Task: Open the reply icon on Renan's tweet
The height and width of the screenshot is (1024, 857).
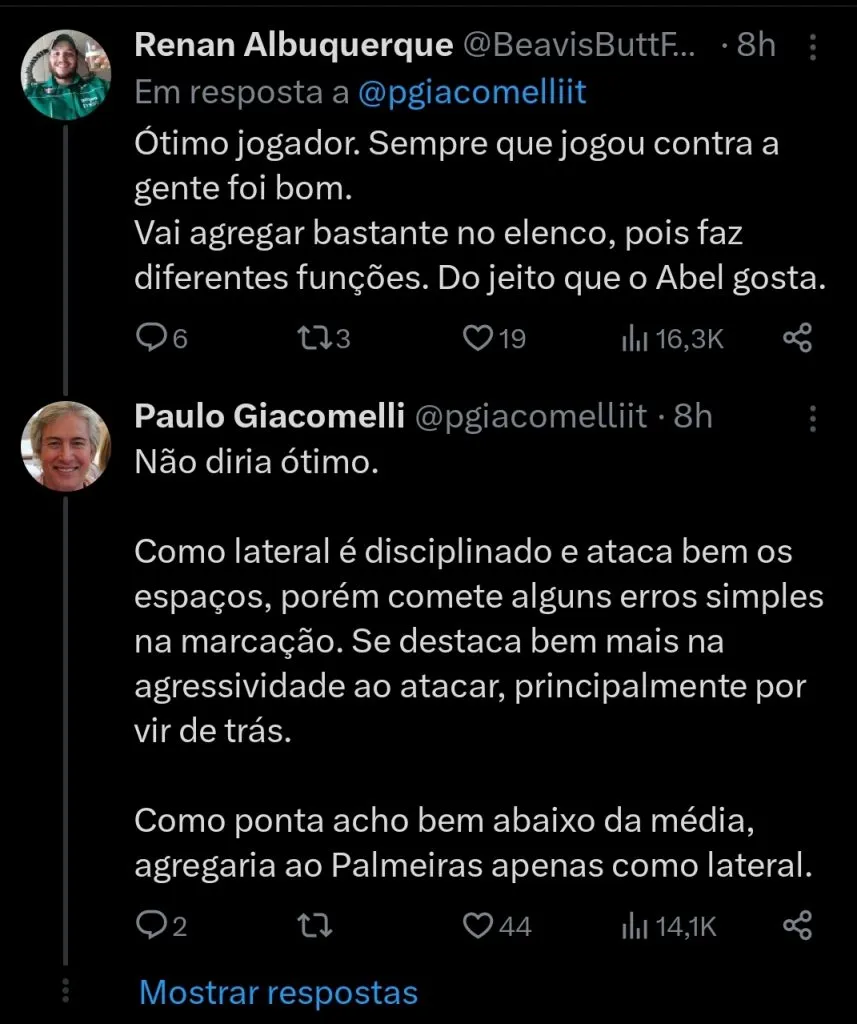Action: point(152,338)
